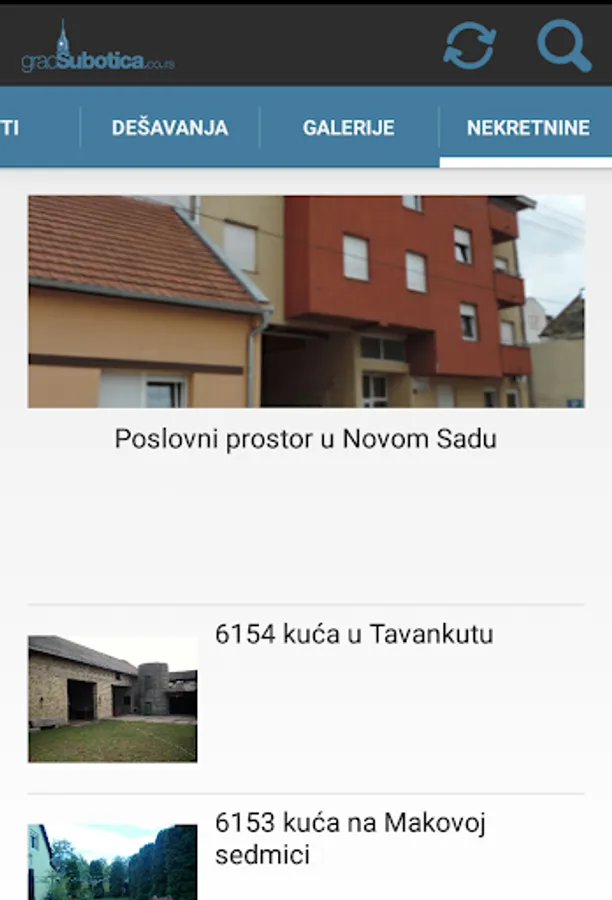Screen dimensions: 612x900
Task: Refresh the content with the reload icon
Action: [x=469, y=46]
